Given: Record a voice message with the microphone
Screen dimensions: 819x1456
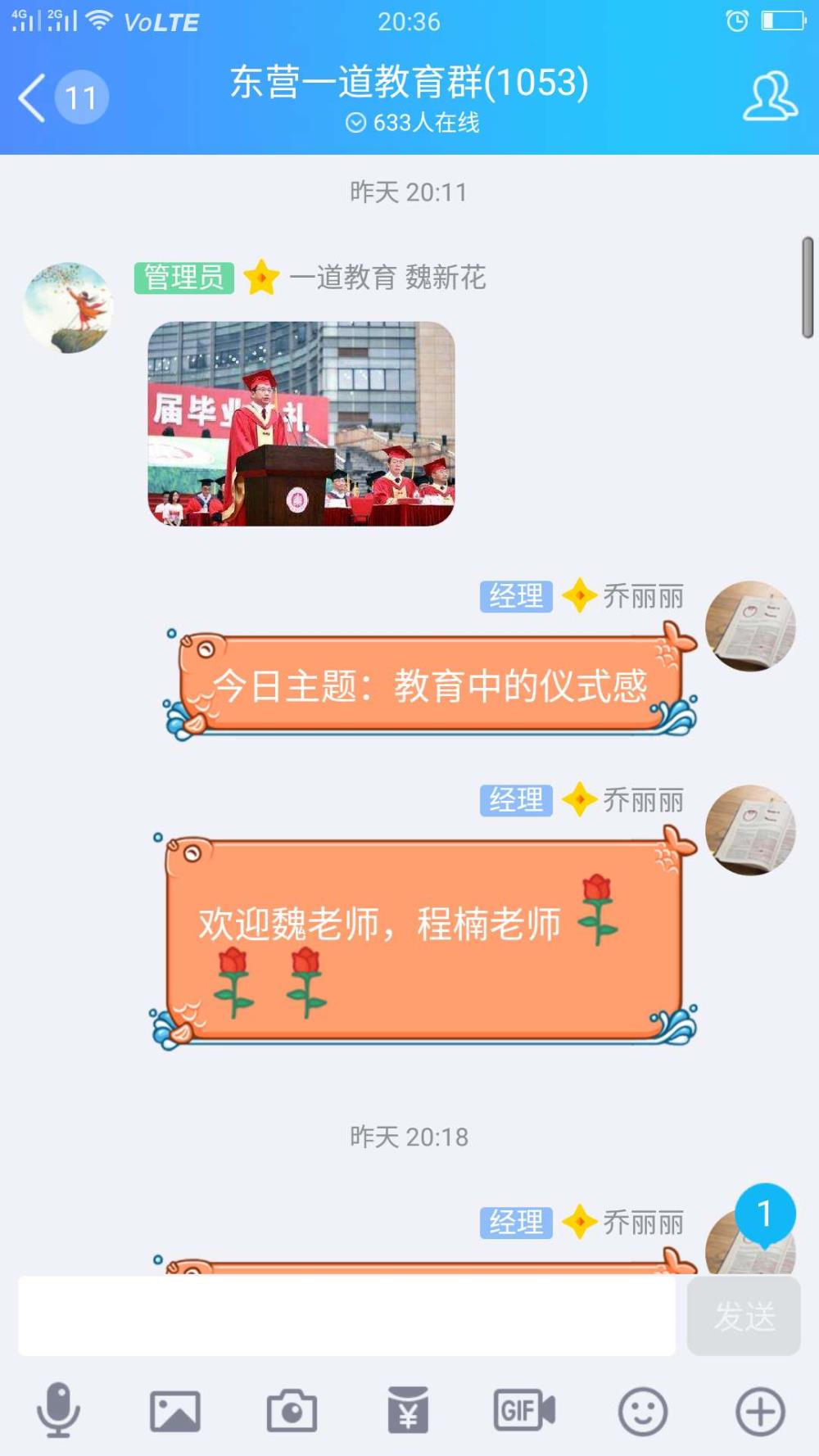Looking at the screenshot, I should (58, 1410).
